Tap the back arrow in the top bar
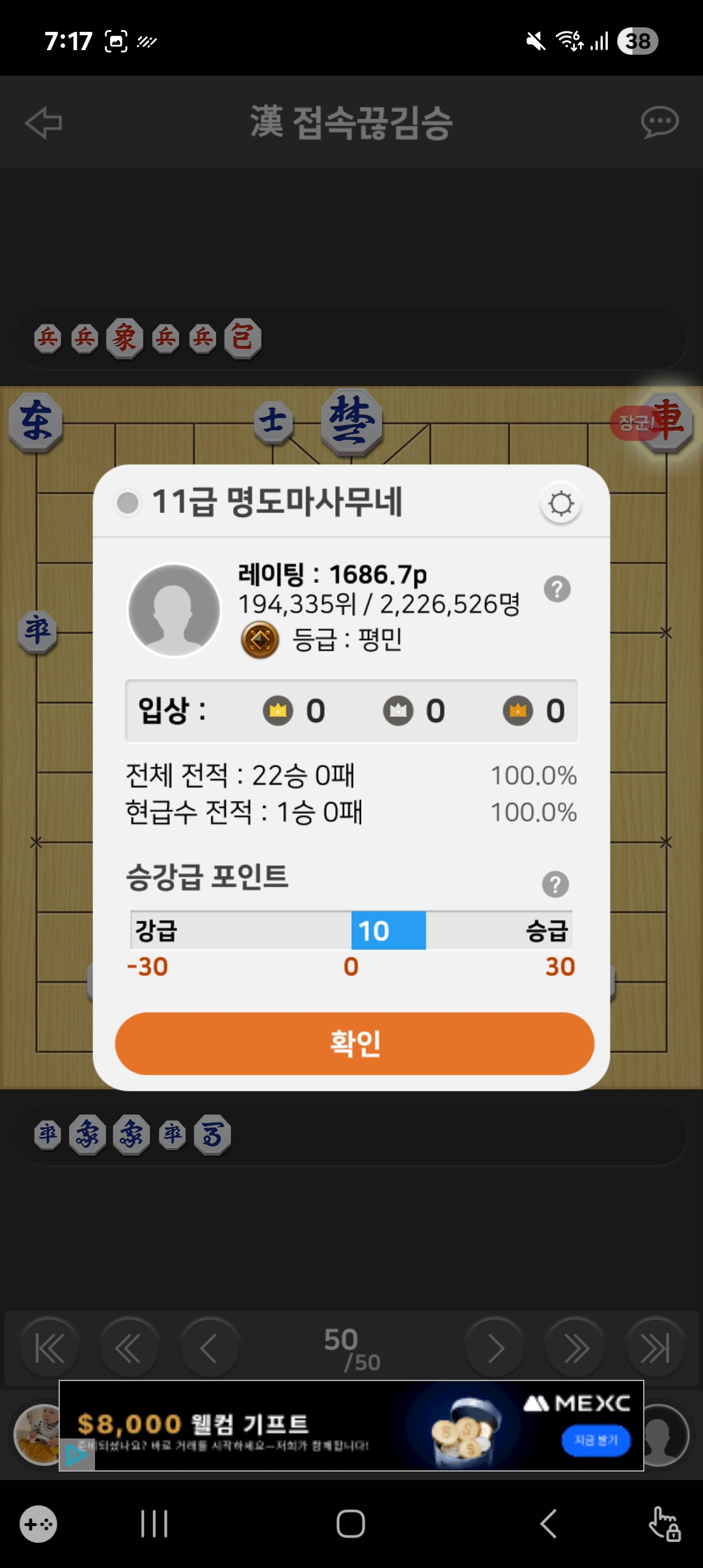Screen dimensions: 703x1568 point(44,122)
